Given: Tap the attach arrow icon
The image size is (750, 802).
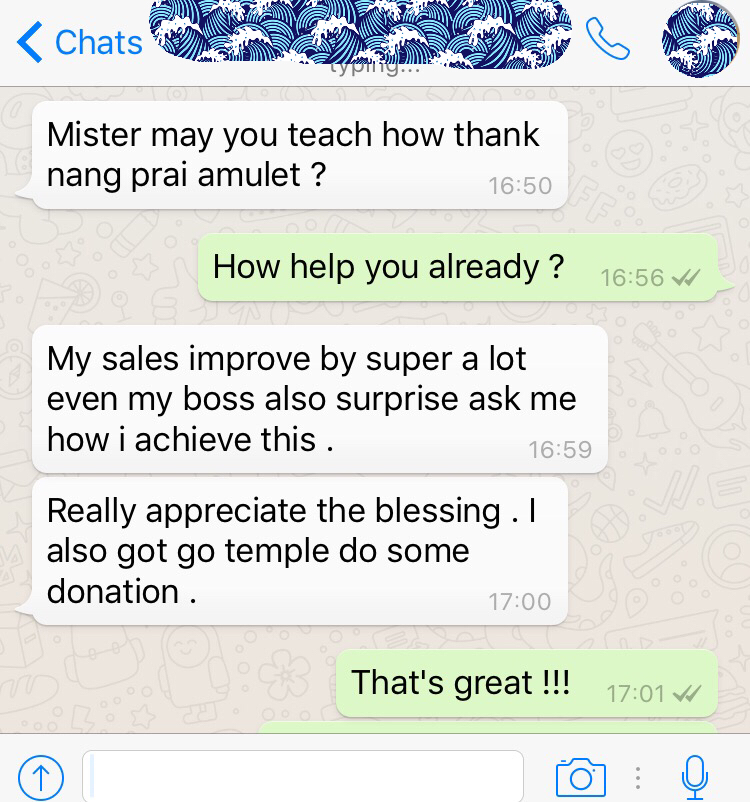Looking at the screenshot, I should (x=42, y=776).
